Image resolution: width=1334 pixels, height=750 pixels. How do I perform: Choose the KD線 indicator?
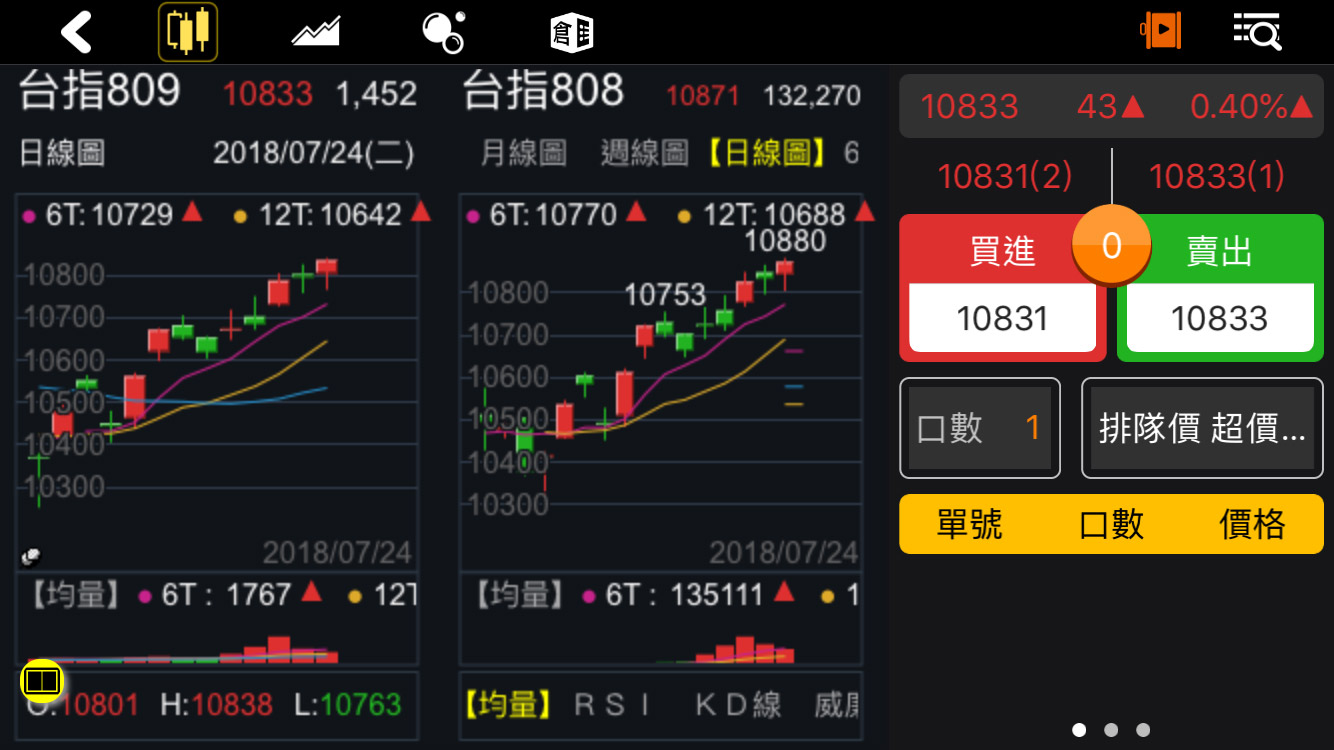(x=738, y=704)
